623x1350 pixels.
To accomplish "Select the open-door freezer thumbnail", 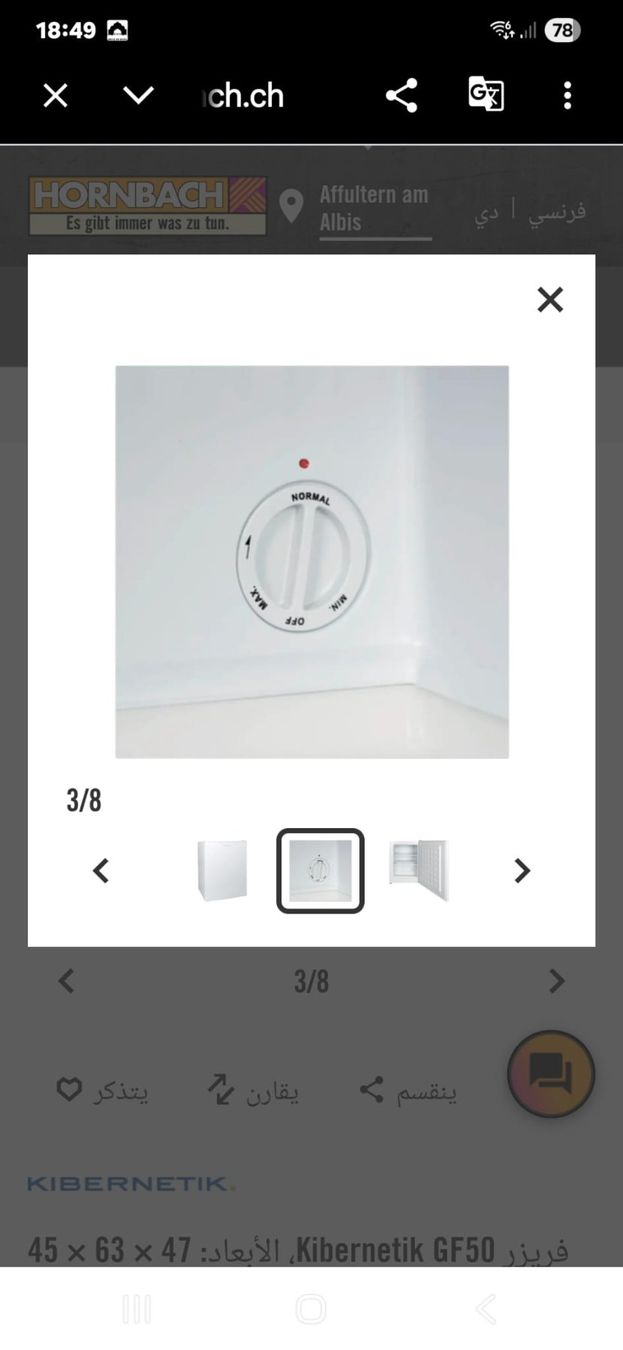I will [418, 871].
